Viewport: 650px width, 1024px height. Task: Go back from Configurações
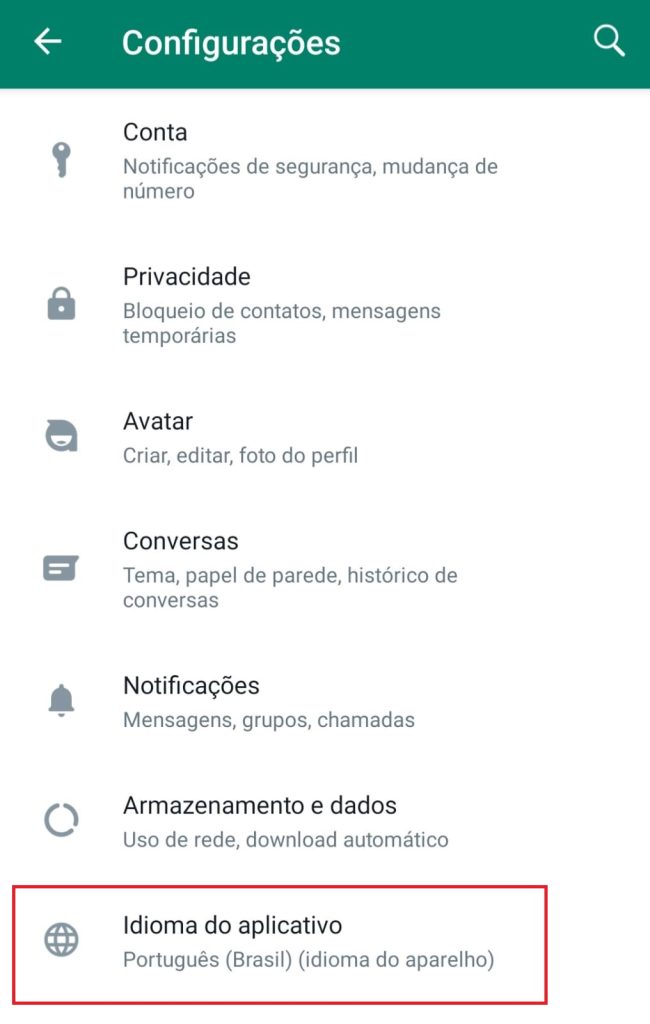(48, 42)
